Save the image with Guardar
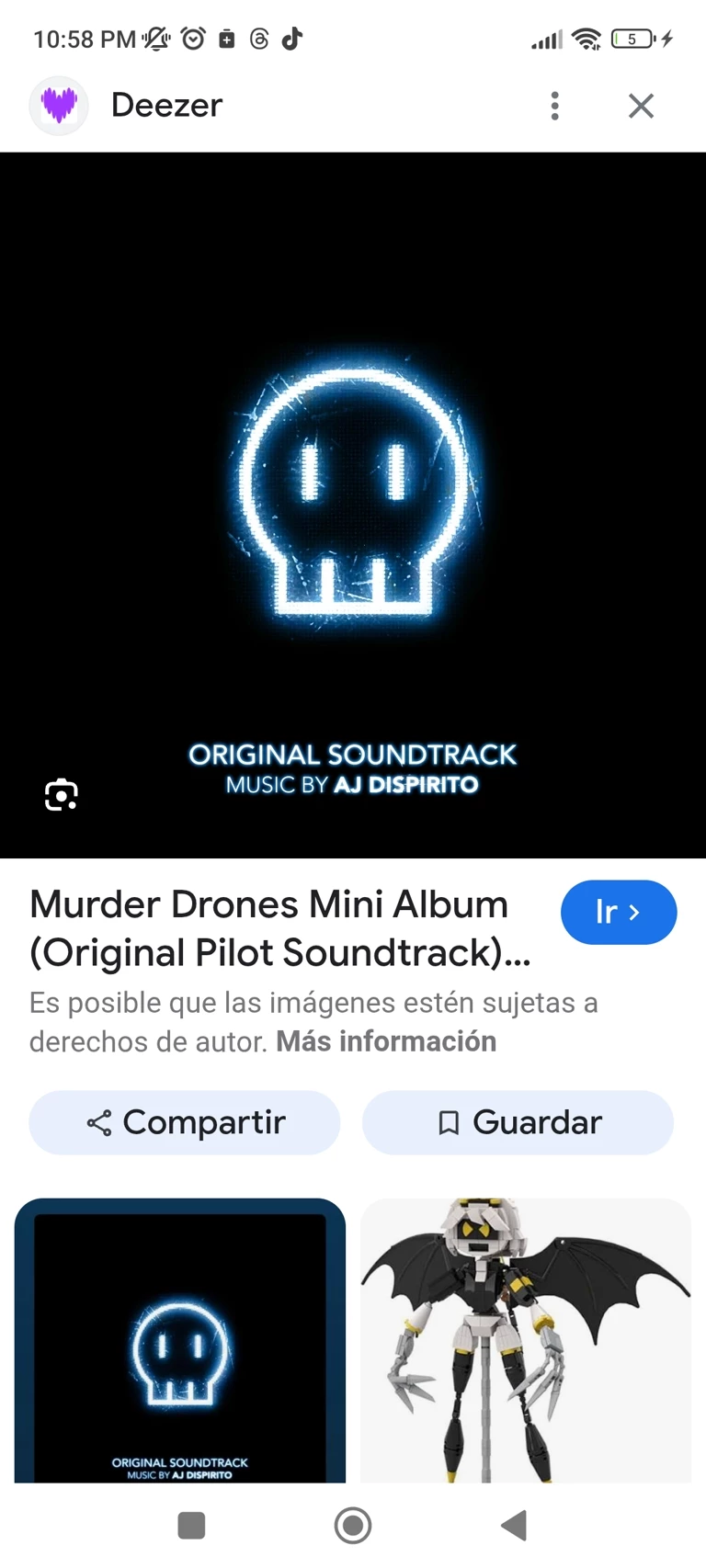This screenshot has width=706, height=1568. [x=518, y=1122]
